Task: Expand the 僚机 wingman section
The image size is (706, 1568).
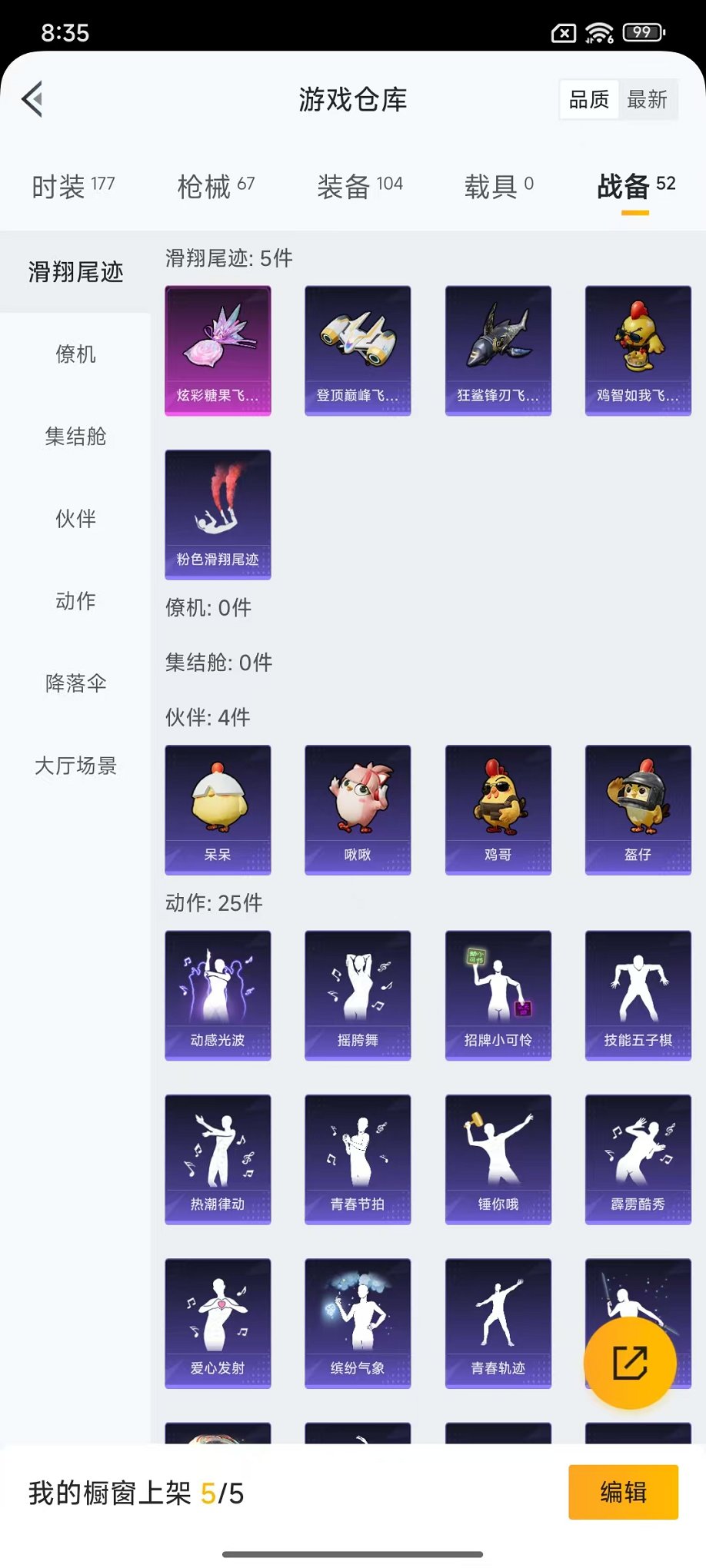Action: tap(75, 354)
